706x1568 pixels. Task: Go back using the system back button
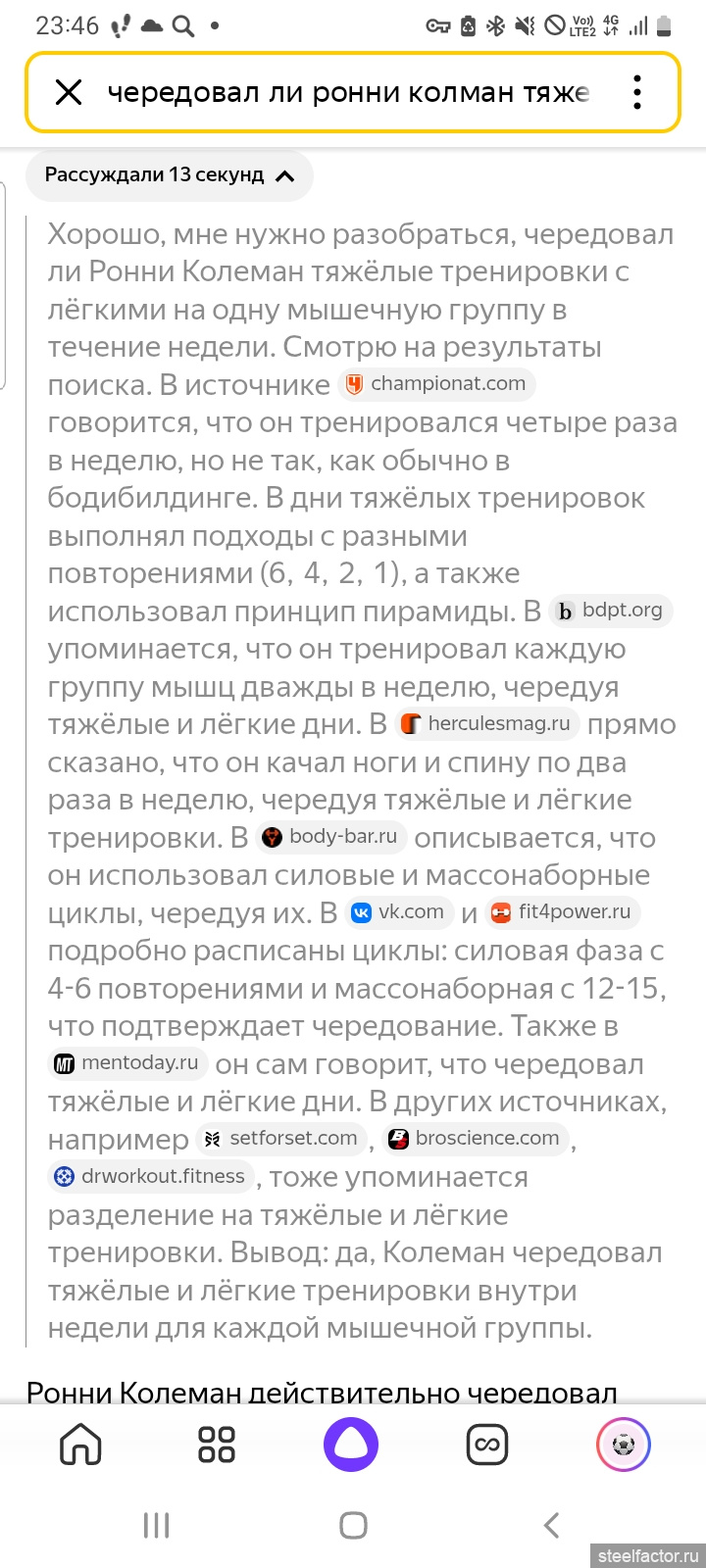(551, 1525)
